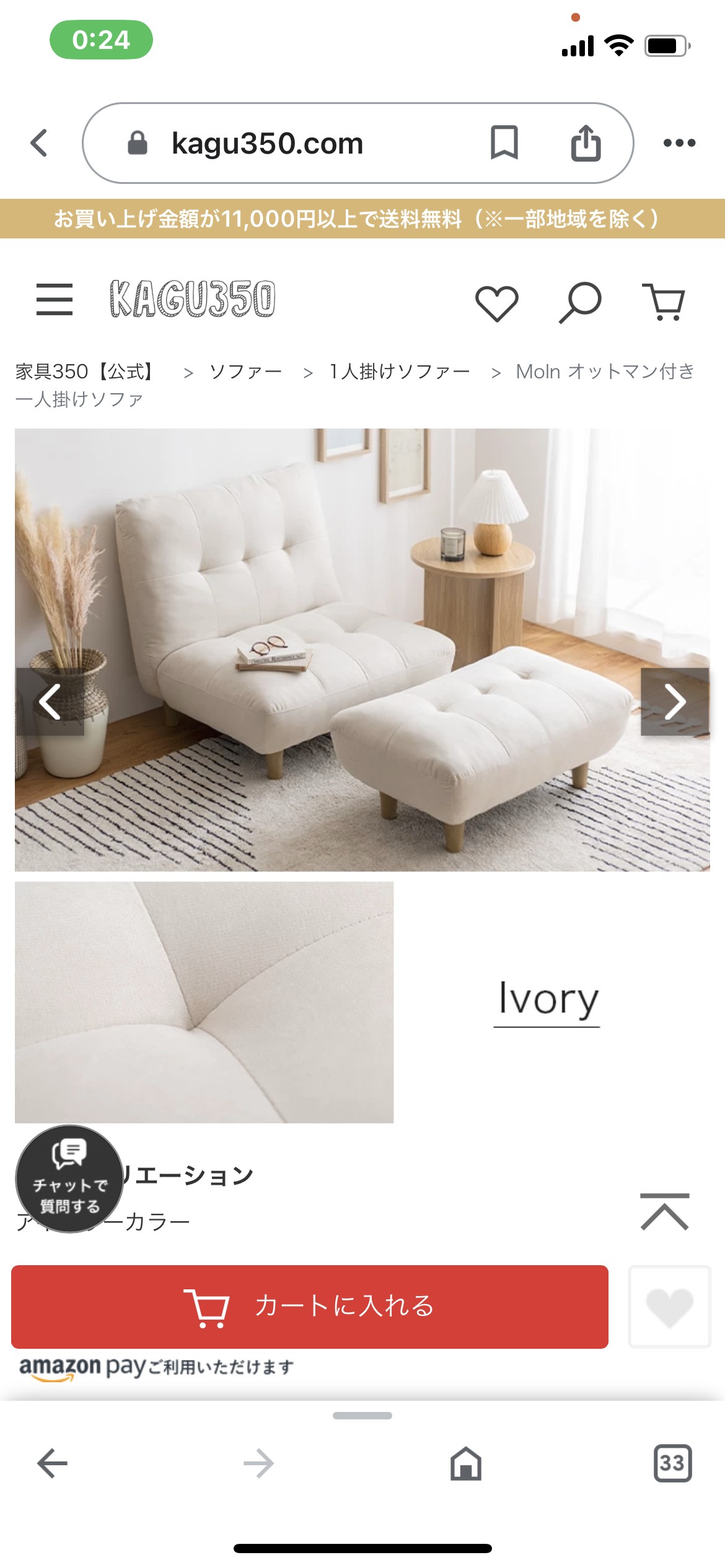Open the ソファー breadcrumb category
Viewport: 725px width, 1568px height.
pos(246,372)
